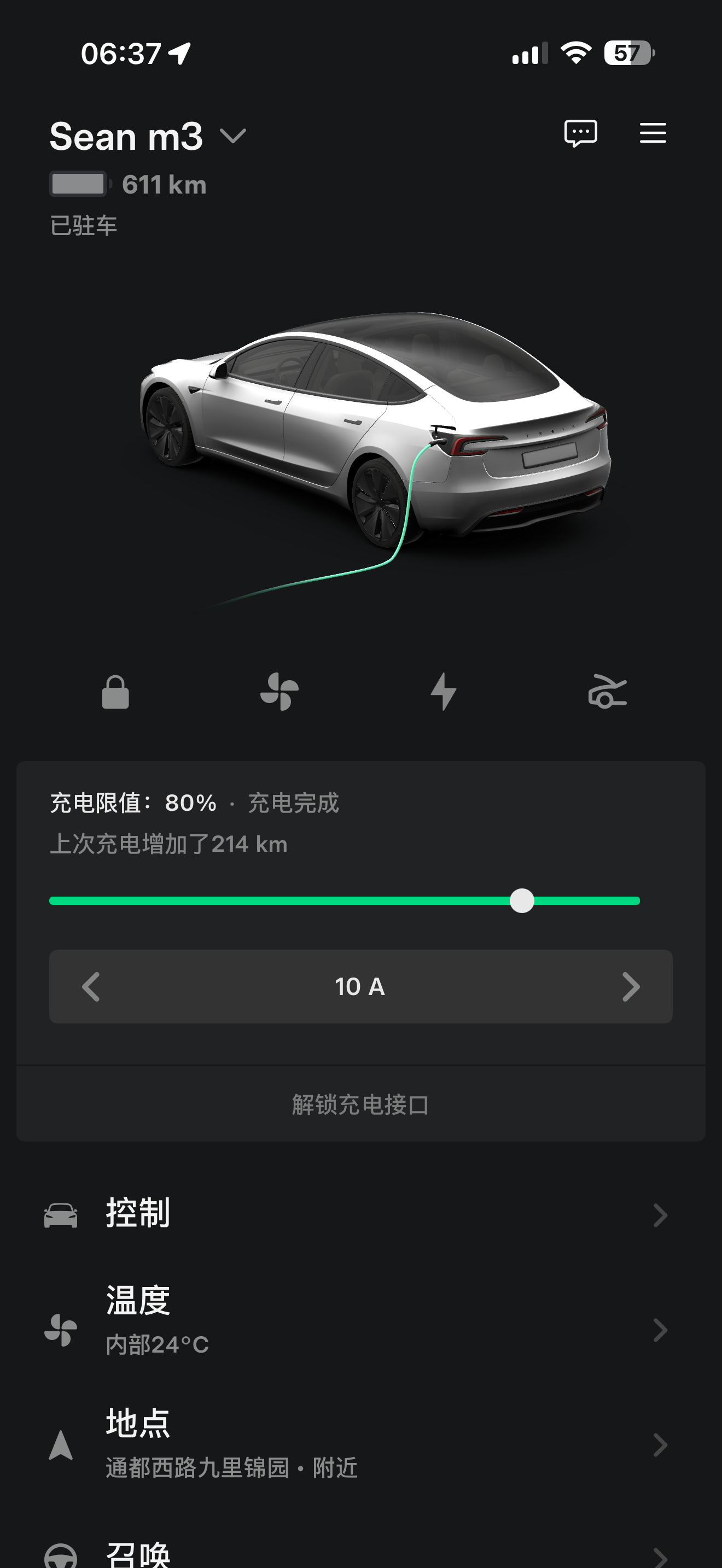Tap the navigation arrow icon beside 地点
Viewport: 722px width, 1568px height.
click(61, 1444)
